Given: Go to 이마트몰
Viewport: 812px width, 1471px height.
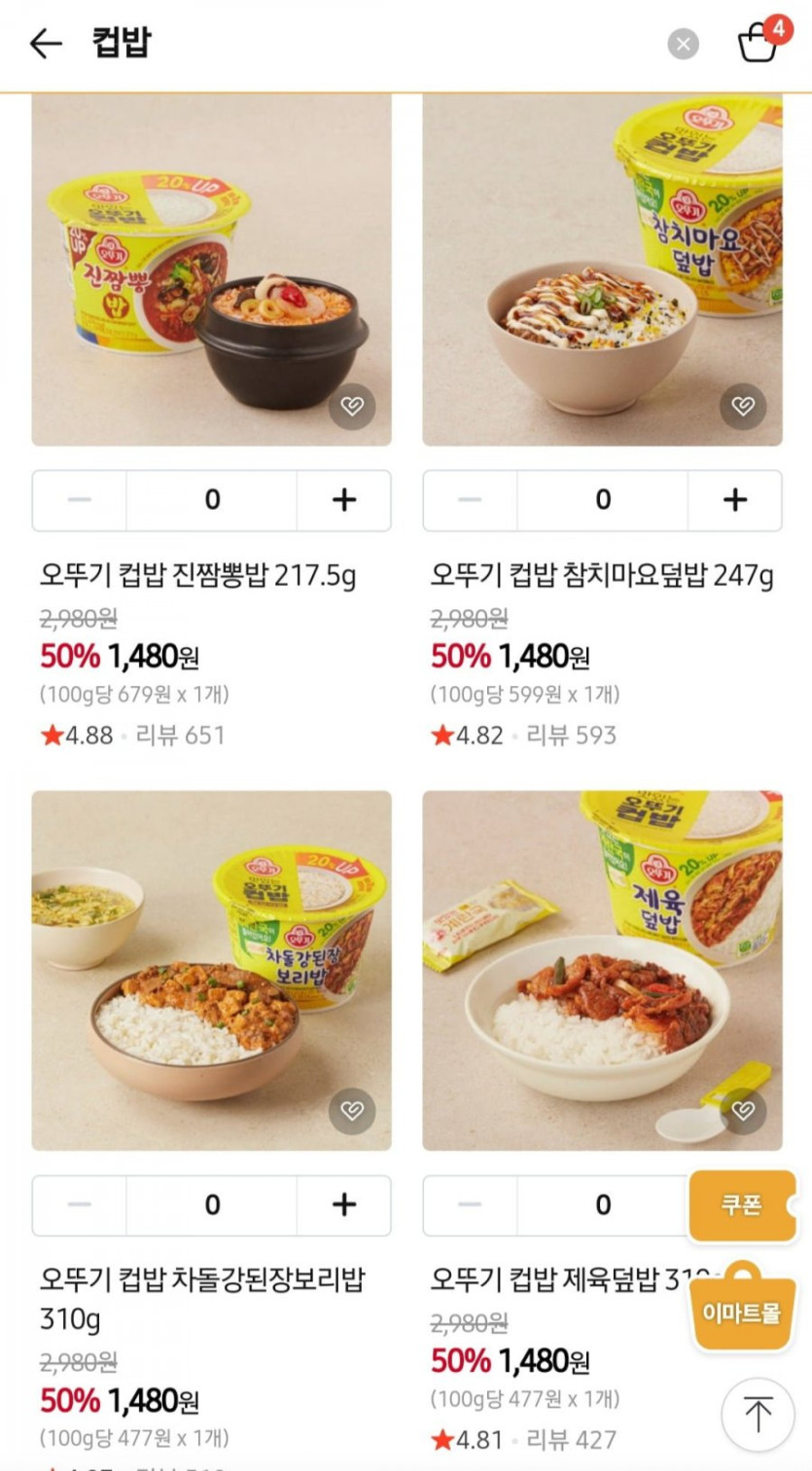Looking at the screenshot, I should coord(742,1313).
